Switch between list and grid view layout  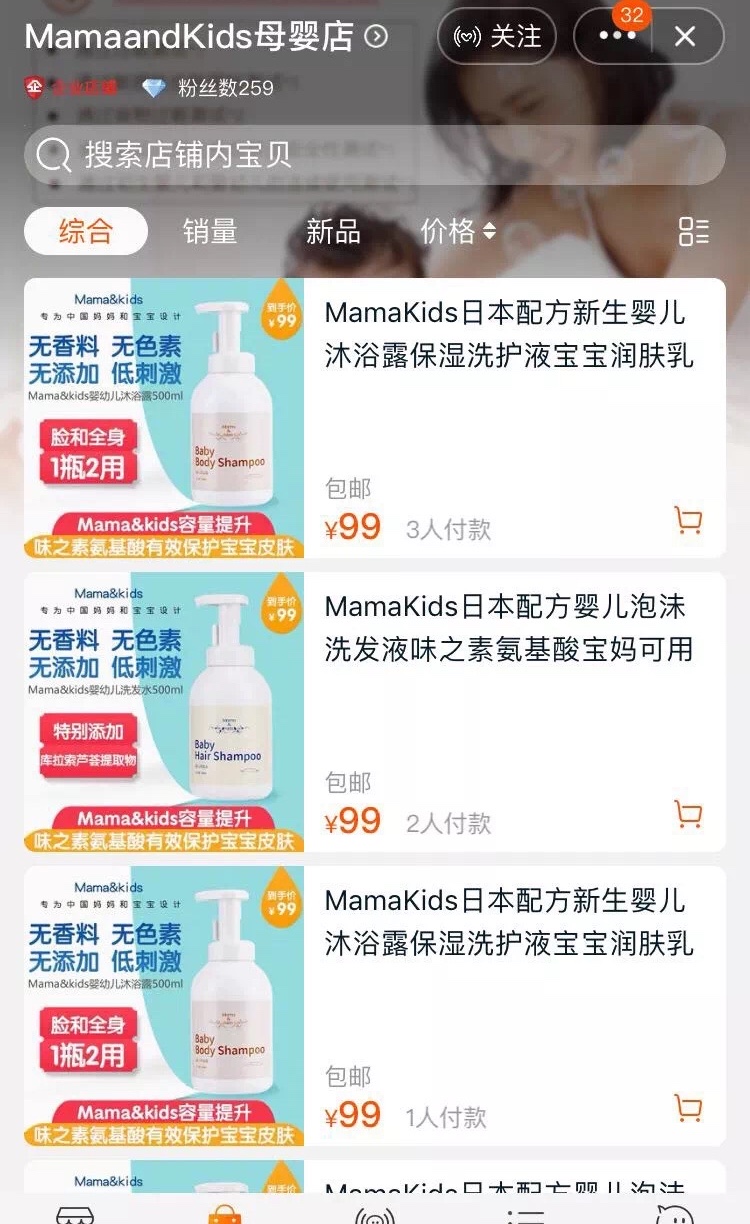point(693,231)
